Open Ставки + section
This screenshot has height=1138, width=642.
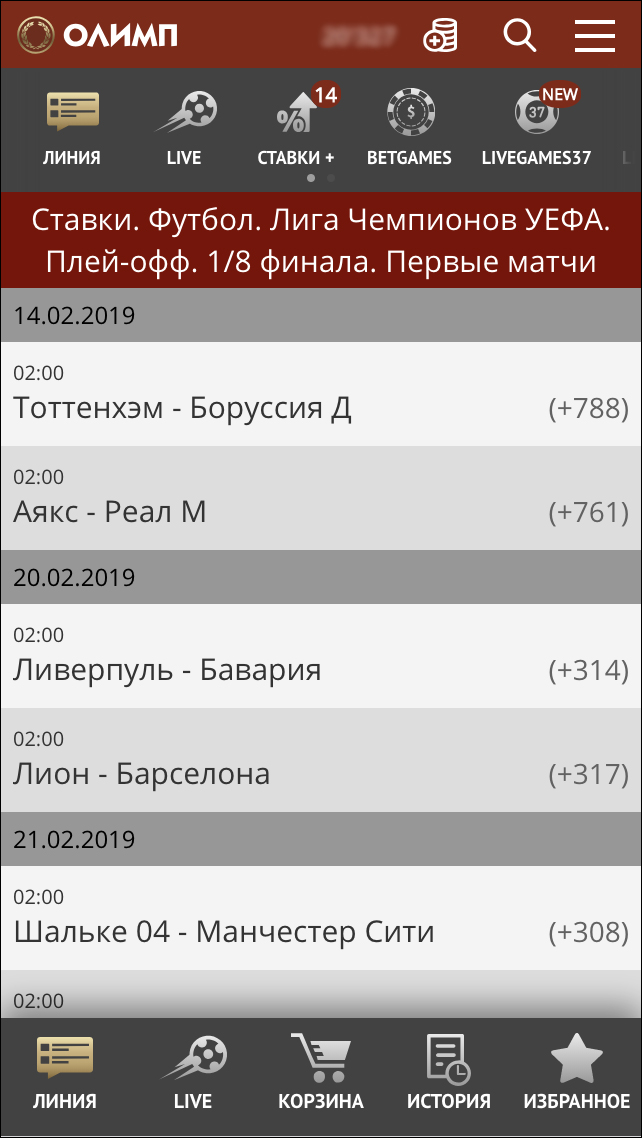point(297,128)
